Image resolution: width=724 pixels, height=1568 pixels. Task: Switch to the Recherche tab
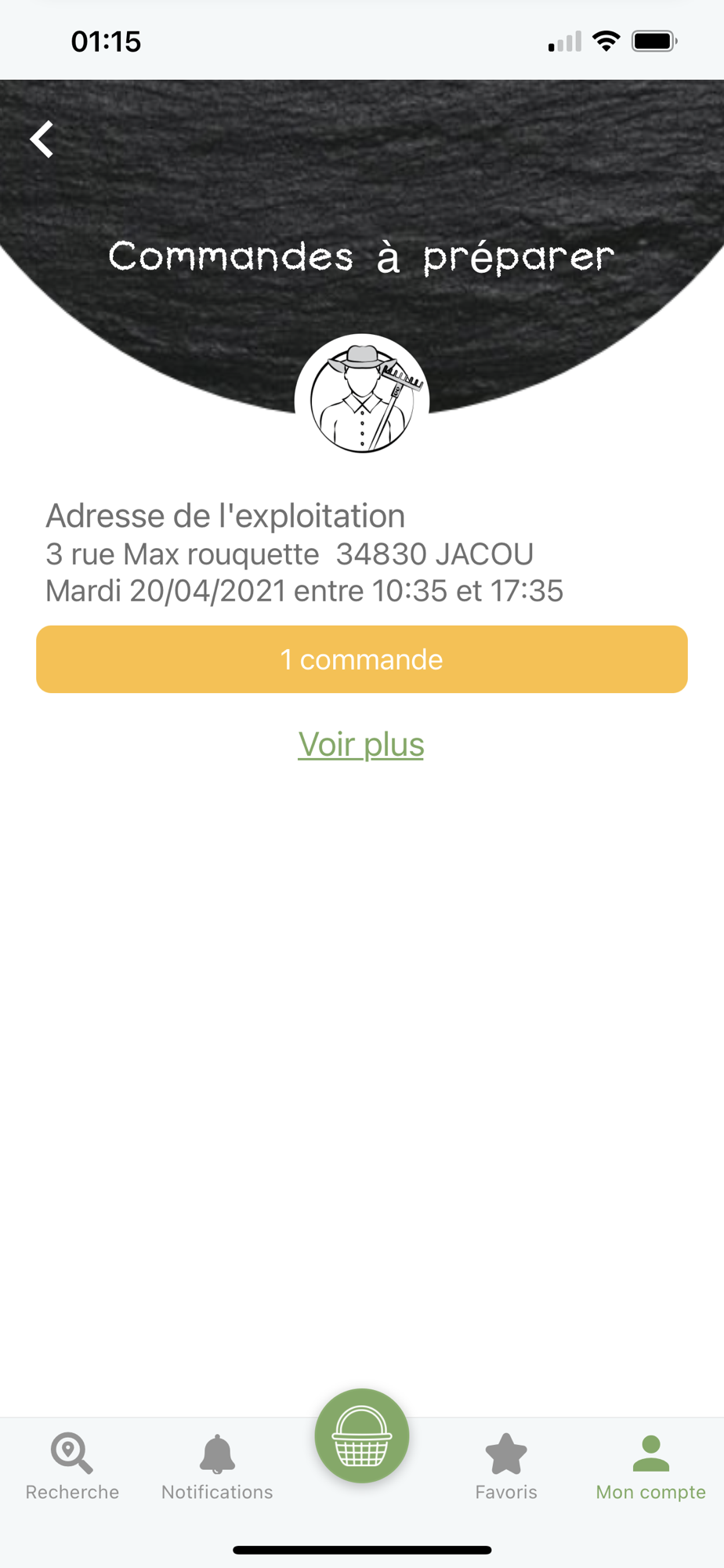(x=72, y=1466)
